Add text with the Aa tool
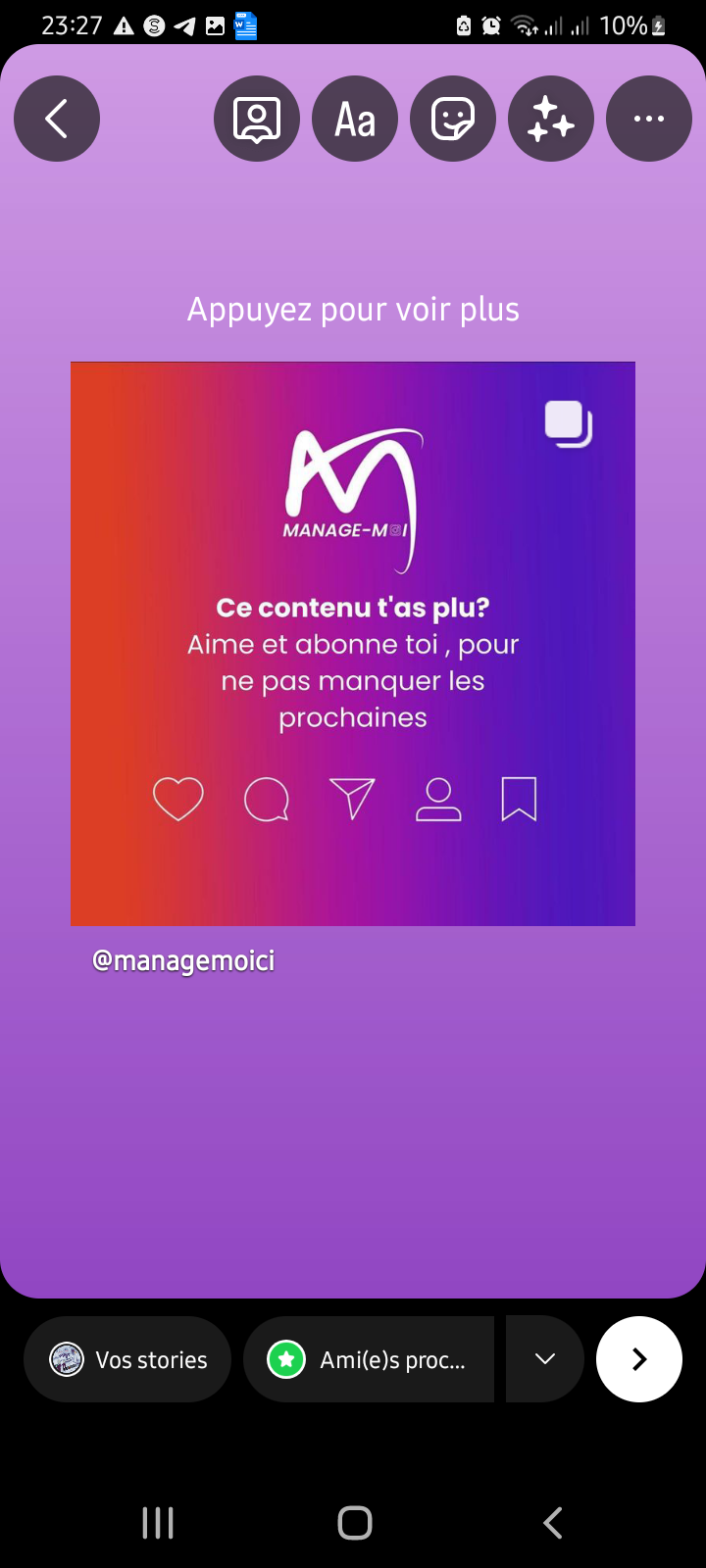This screenshot has width=706, height=1568. click(355, 119)
